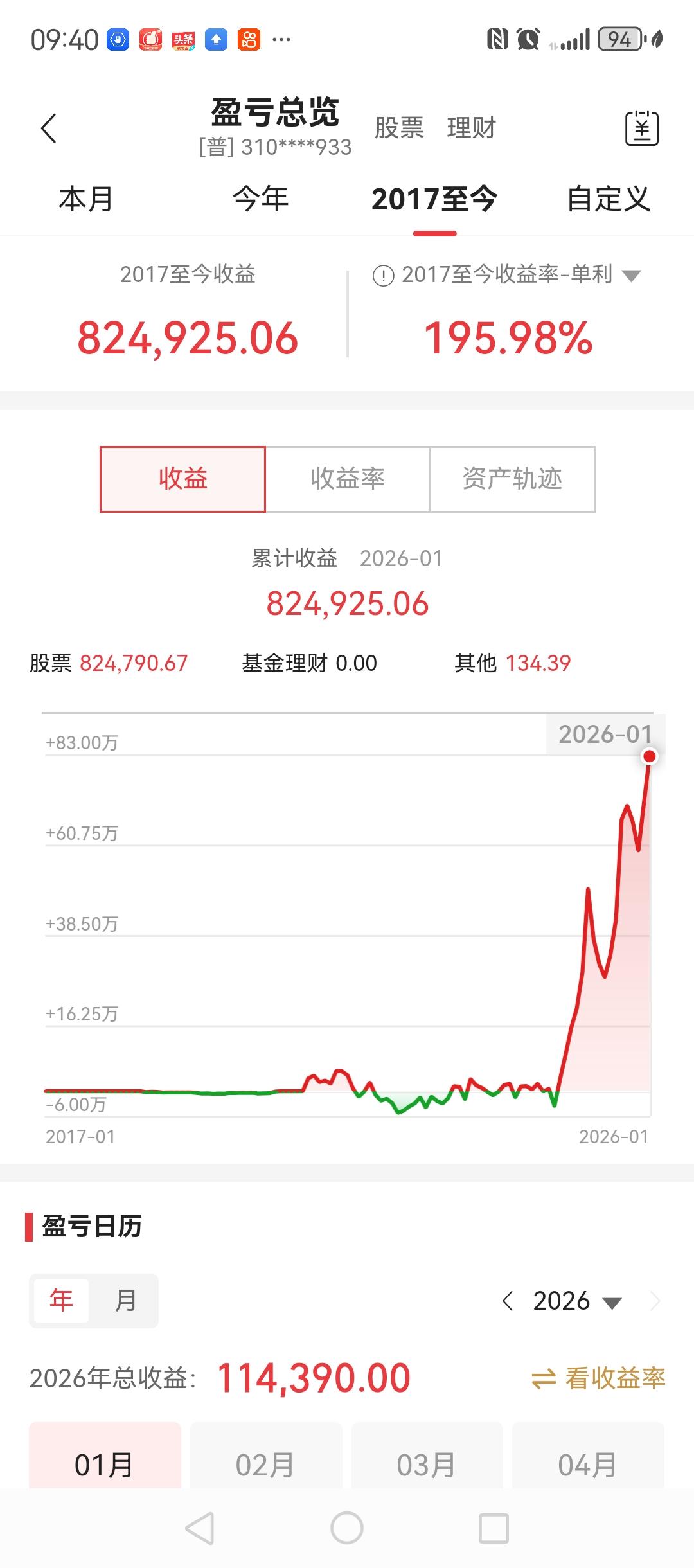Tap the back chevron to exit 盈亏总览
This screenshot has width=694, height=1568.
click(x=48, y=128)
